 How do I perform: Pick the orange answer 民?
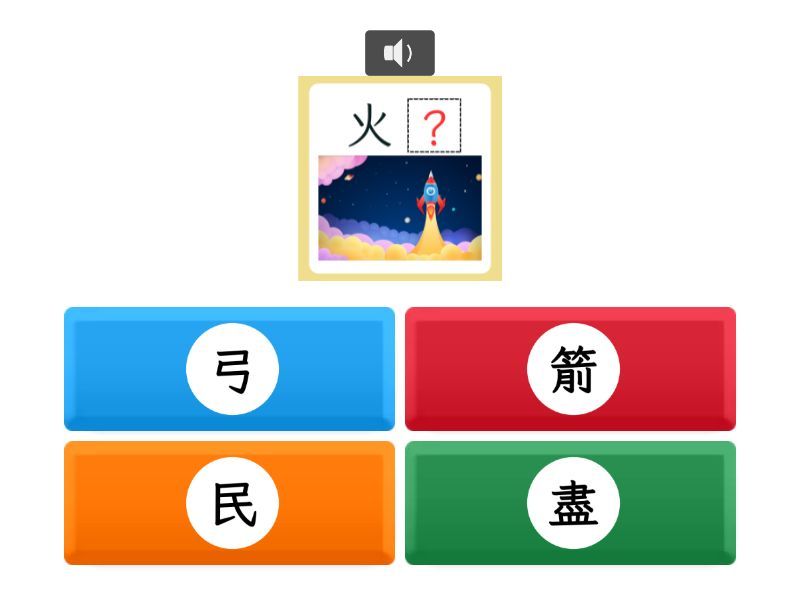[x=230, y=503]
